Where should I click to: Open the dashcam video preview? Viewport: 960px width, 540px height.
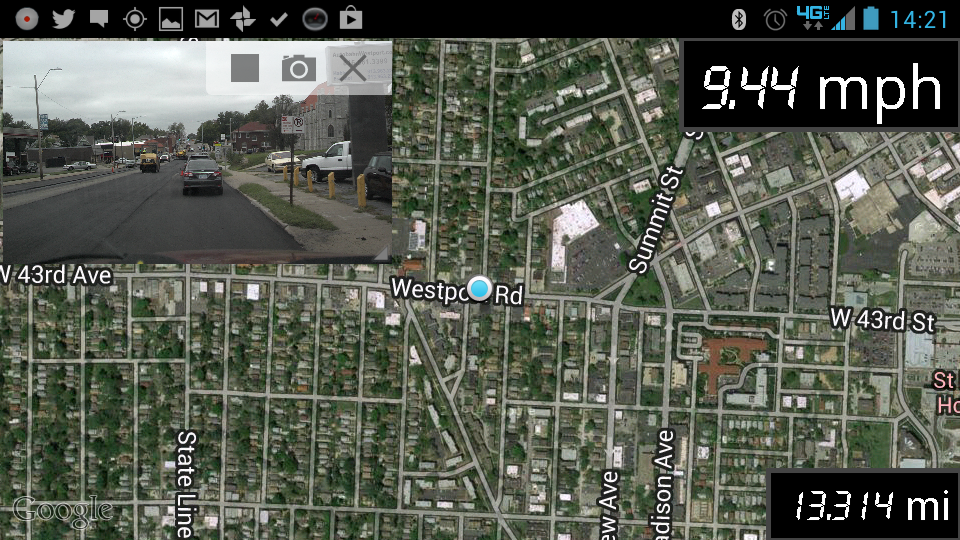pyautogui.click(x=150, y=170)
